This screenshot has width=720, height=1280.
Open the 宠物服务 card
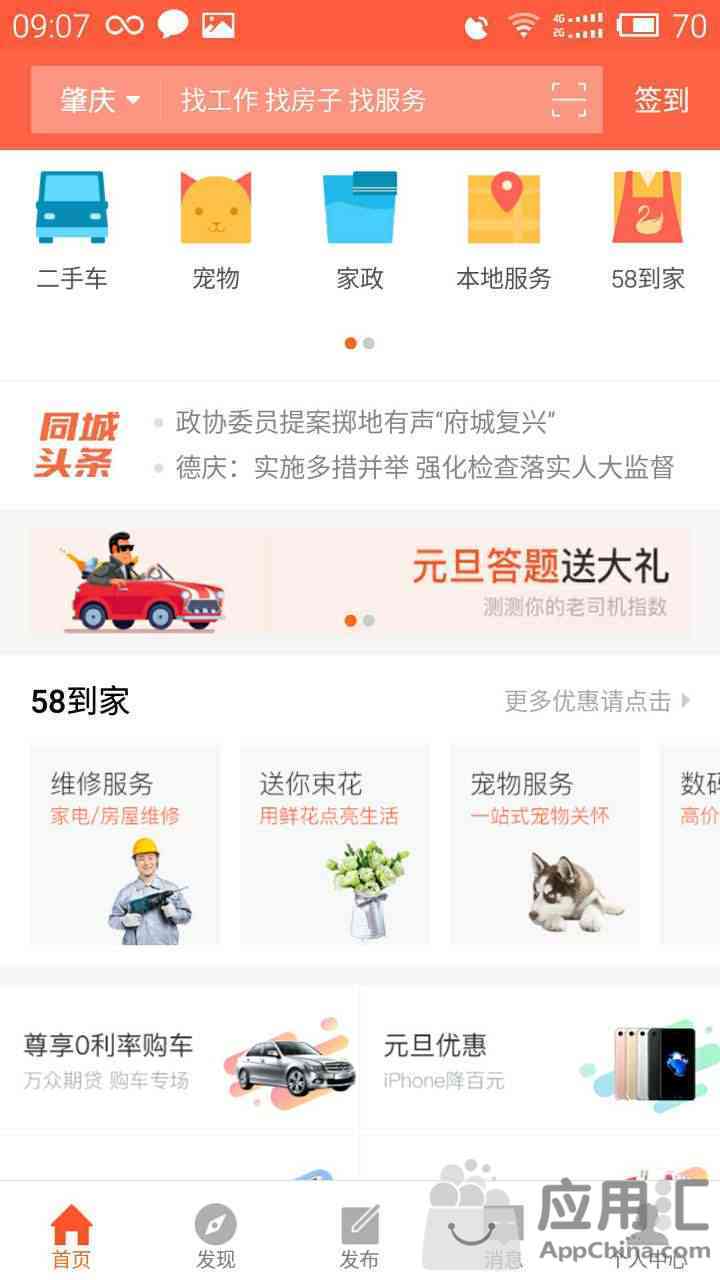(545, 845)
